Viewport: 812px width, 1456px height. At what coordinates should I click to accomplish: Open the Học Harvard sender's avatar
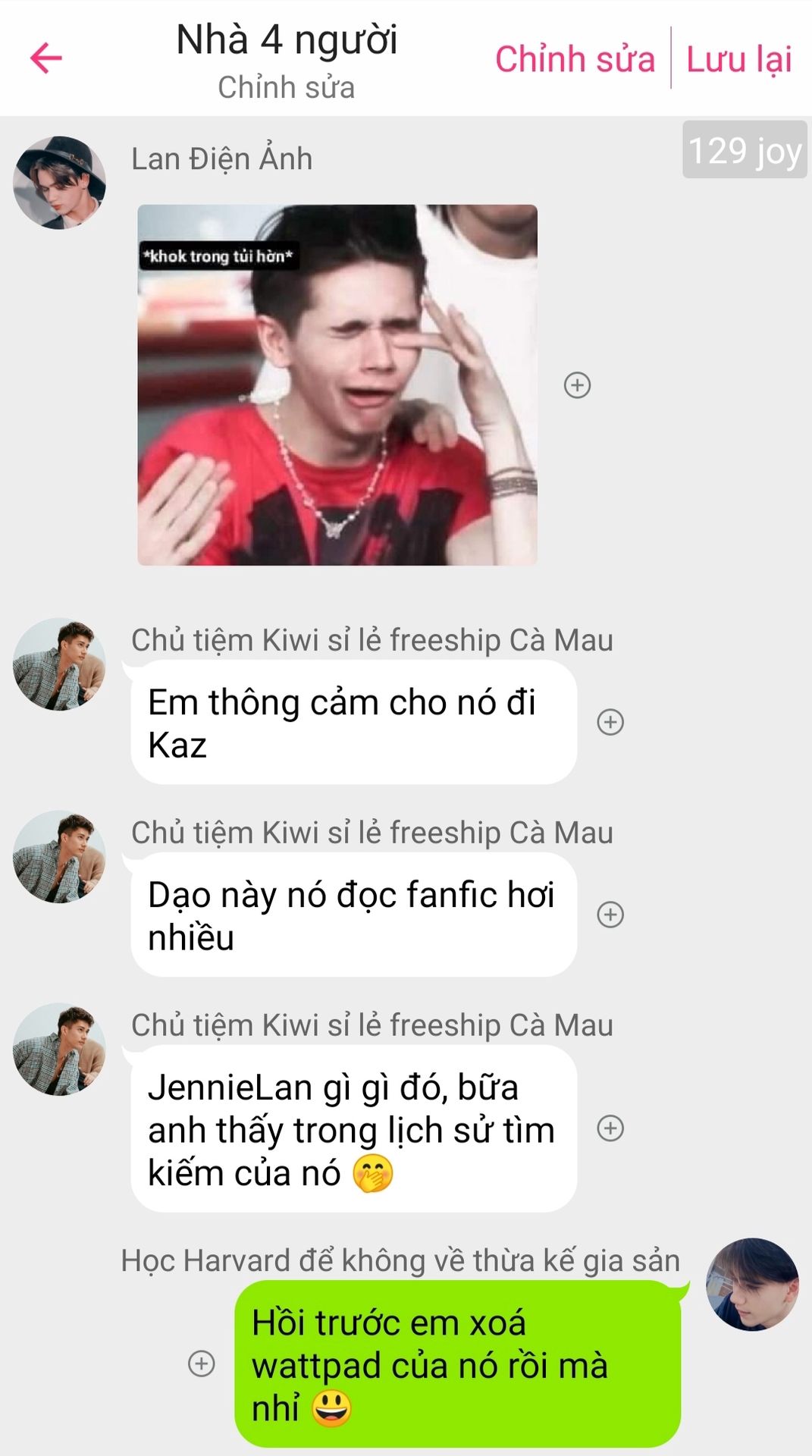(752, 1285)
